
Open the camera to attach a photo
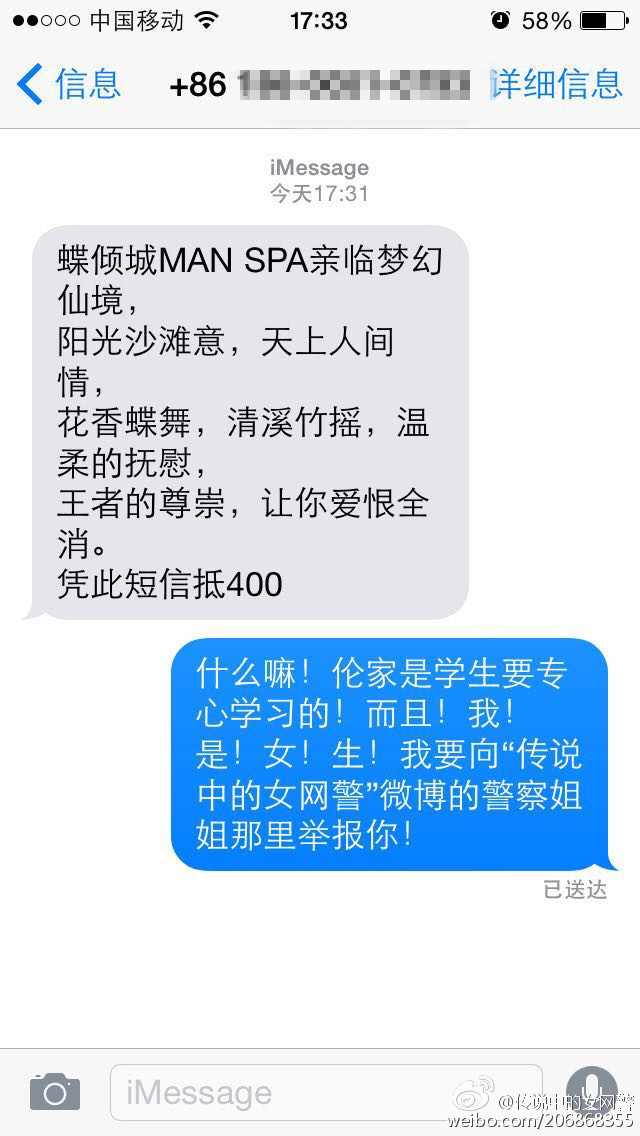(x=54, y=1092)
